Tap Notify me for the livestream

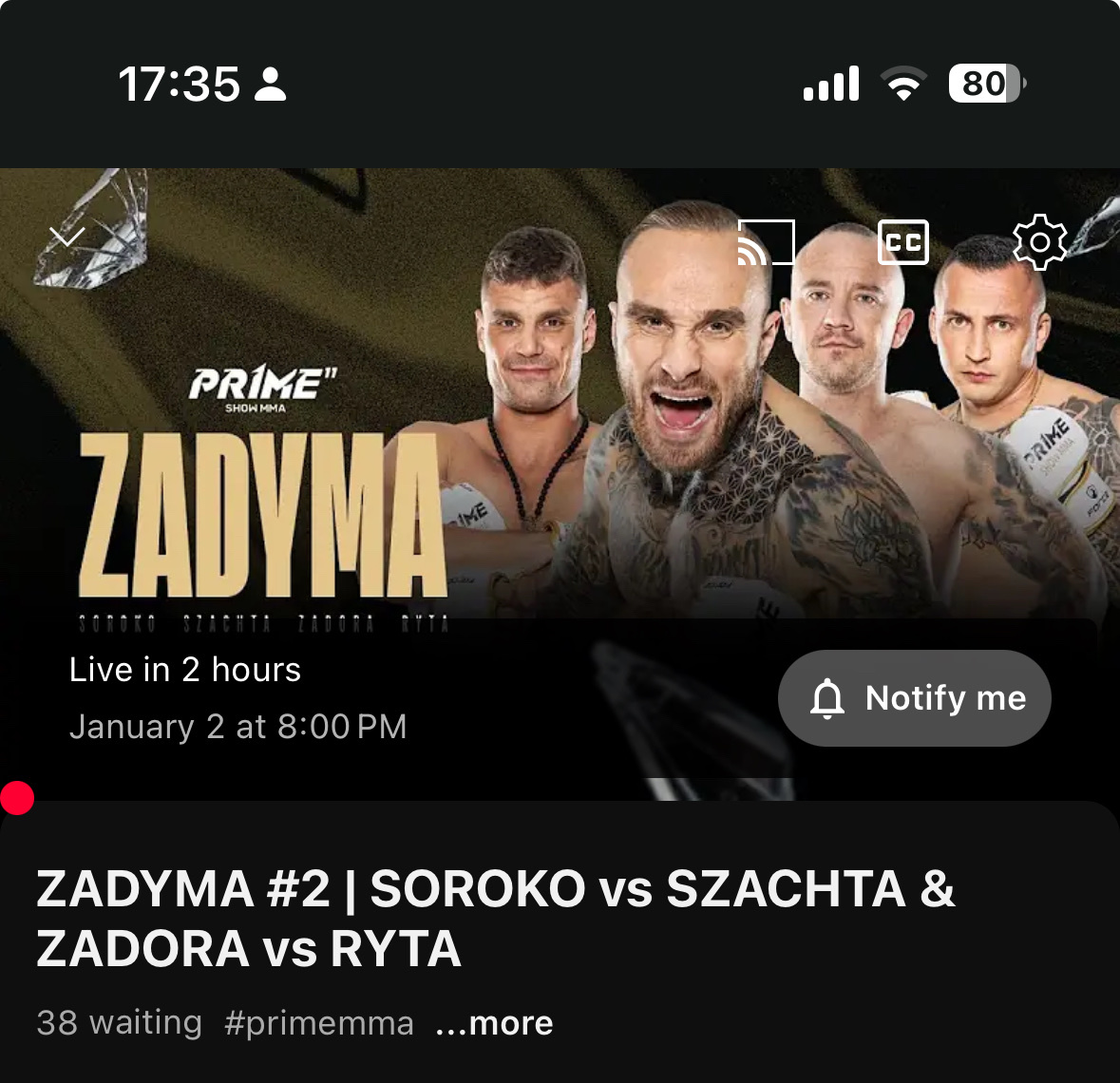(915, 698)
